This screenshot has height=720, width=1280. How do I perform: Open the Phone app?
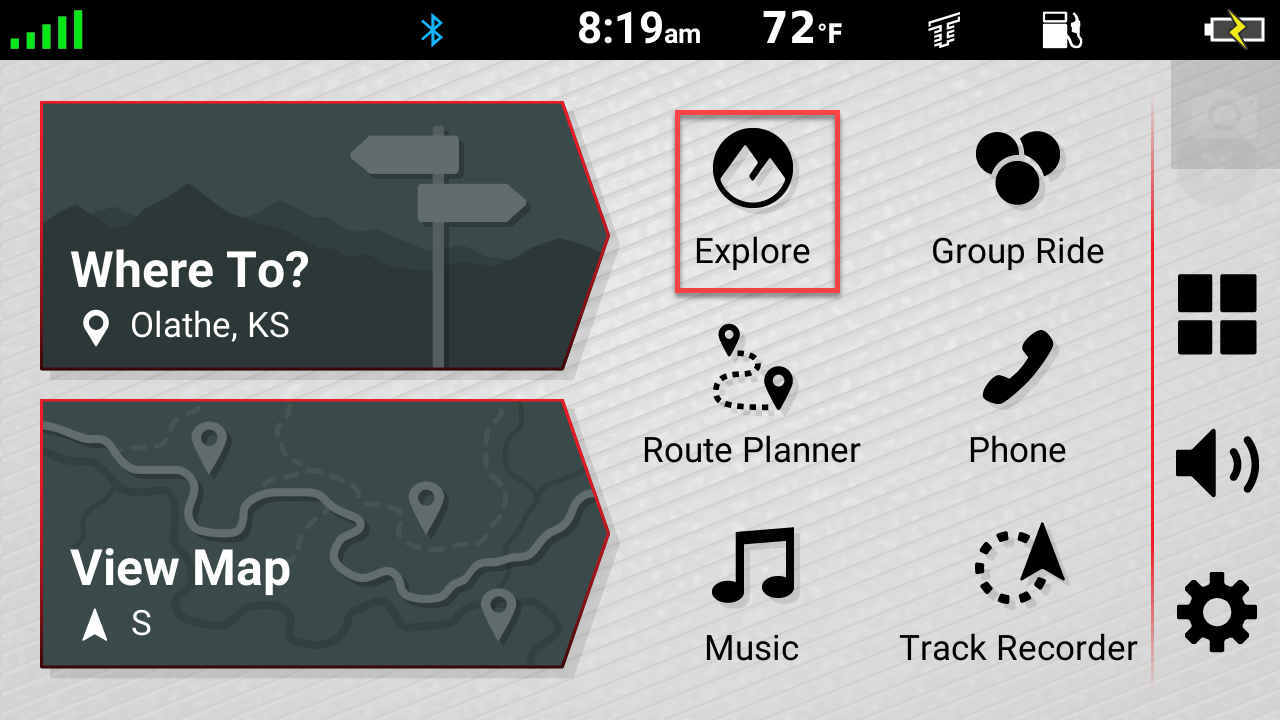tap(1017, 397)
